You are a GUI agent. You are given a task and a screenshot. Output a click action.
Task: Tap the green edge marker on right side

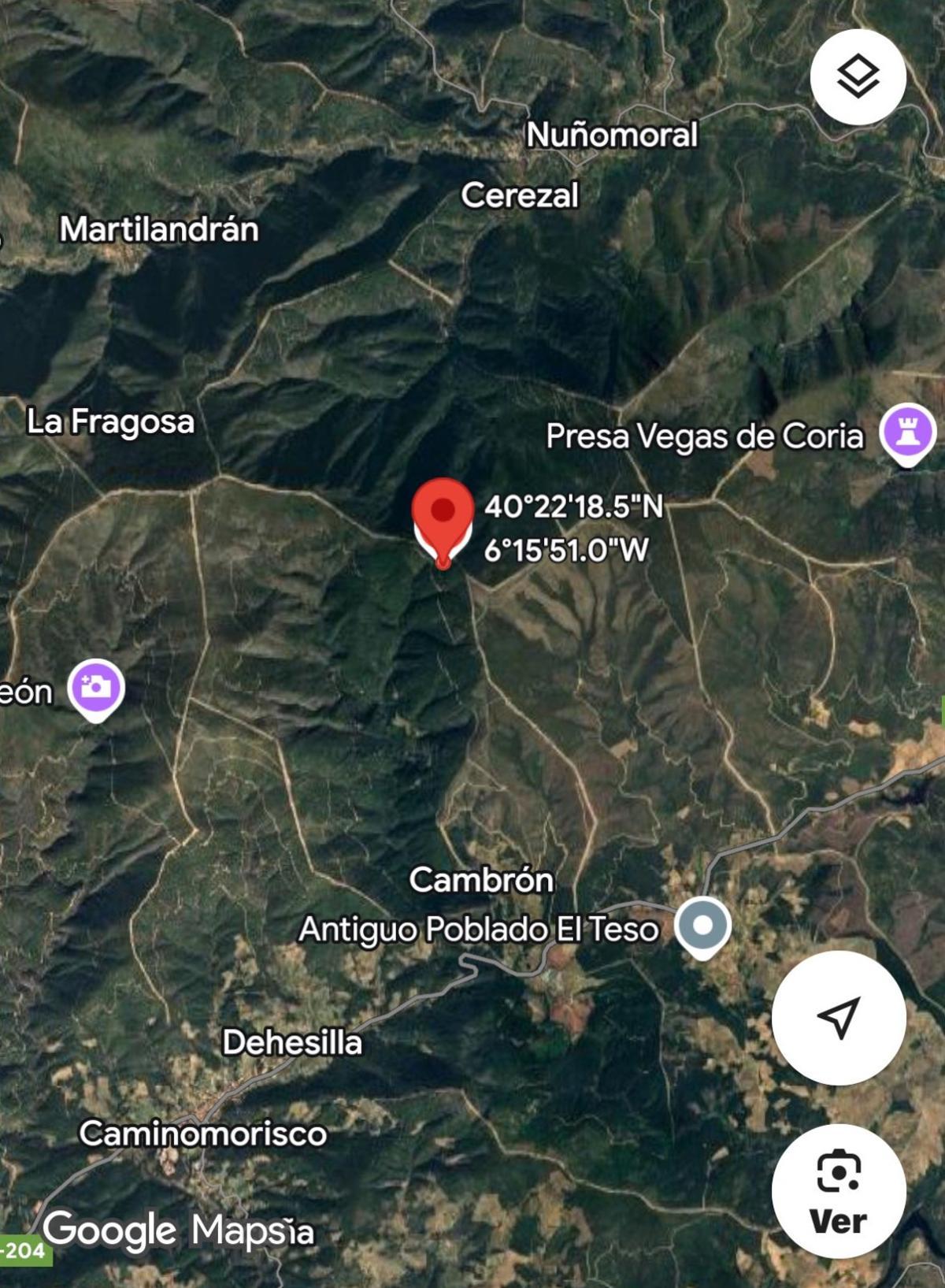pos(942,711)
